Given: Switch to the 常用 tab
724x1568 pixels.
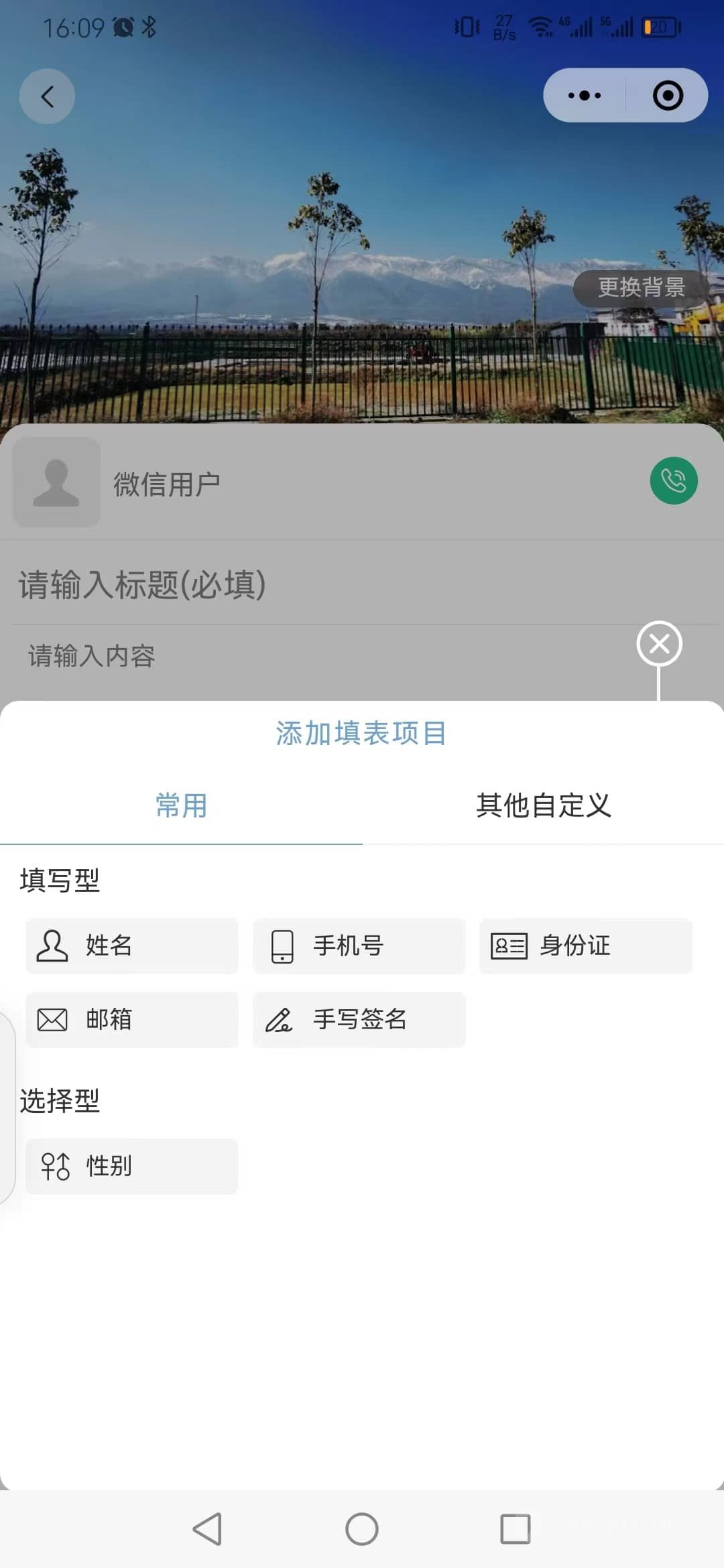Looking at the screenshot, I should (181, 805).
